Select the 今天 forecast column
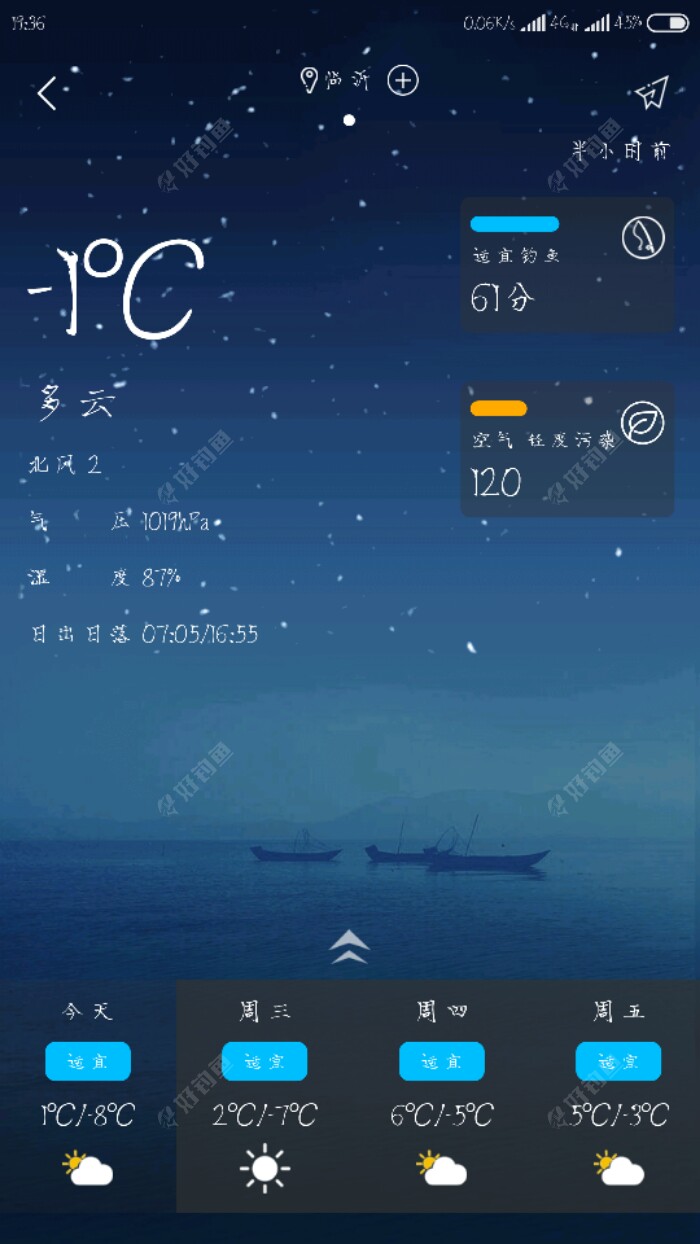700x1244 pixels. [88, 1095]
